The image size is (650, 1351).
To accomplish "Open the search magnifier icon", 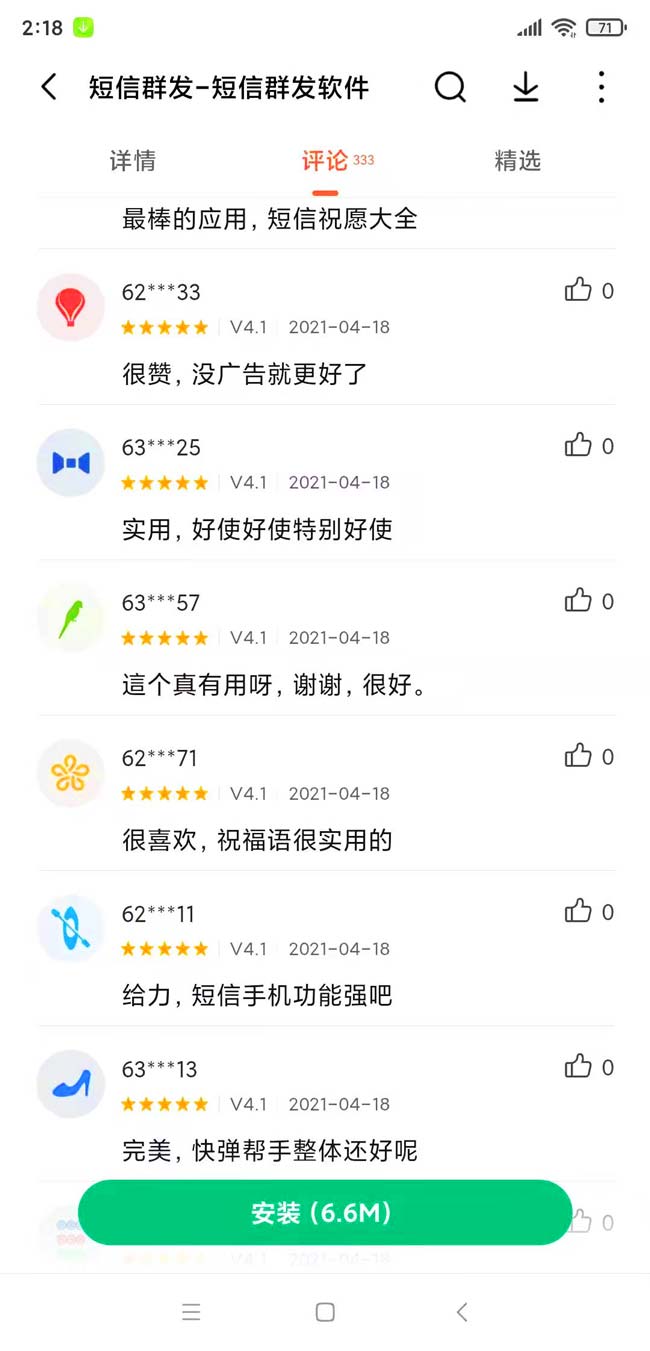I will click(450, 88).
